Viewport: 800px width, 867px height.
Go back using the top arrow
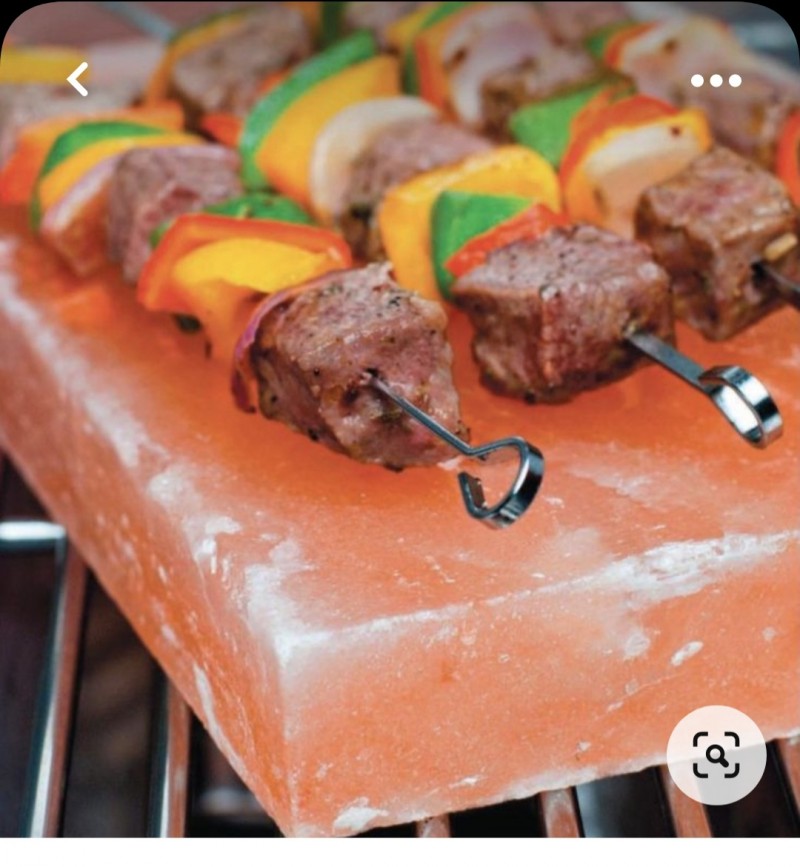(x=78, y=79)
